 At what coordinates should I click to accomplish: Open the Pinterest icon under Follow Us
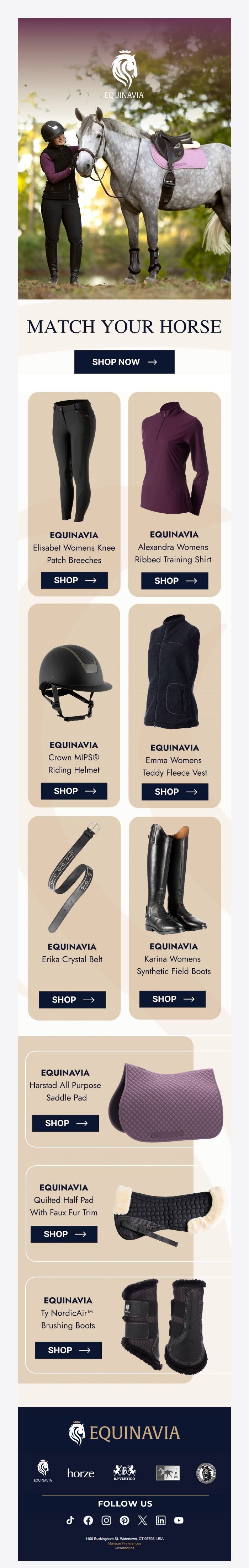coord(124,1520)
